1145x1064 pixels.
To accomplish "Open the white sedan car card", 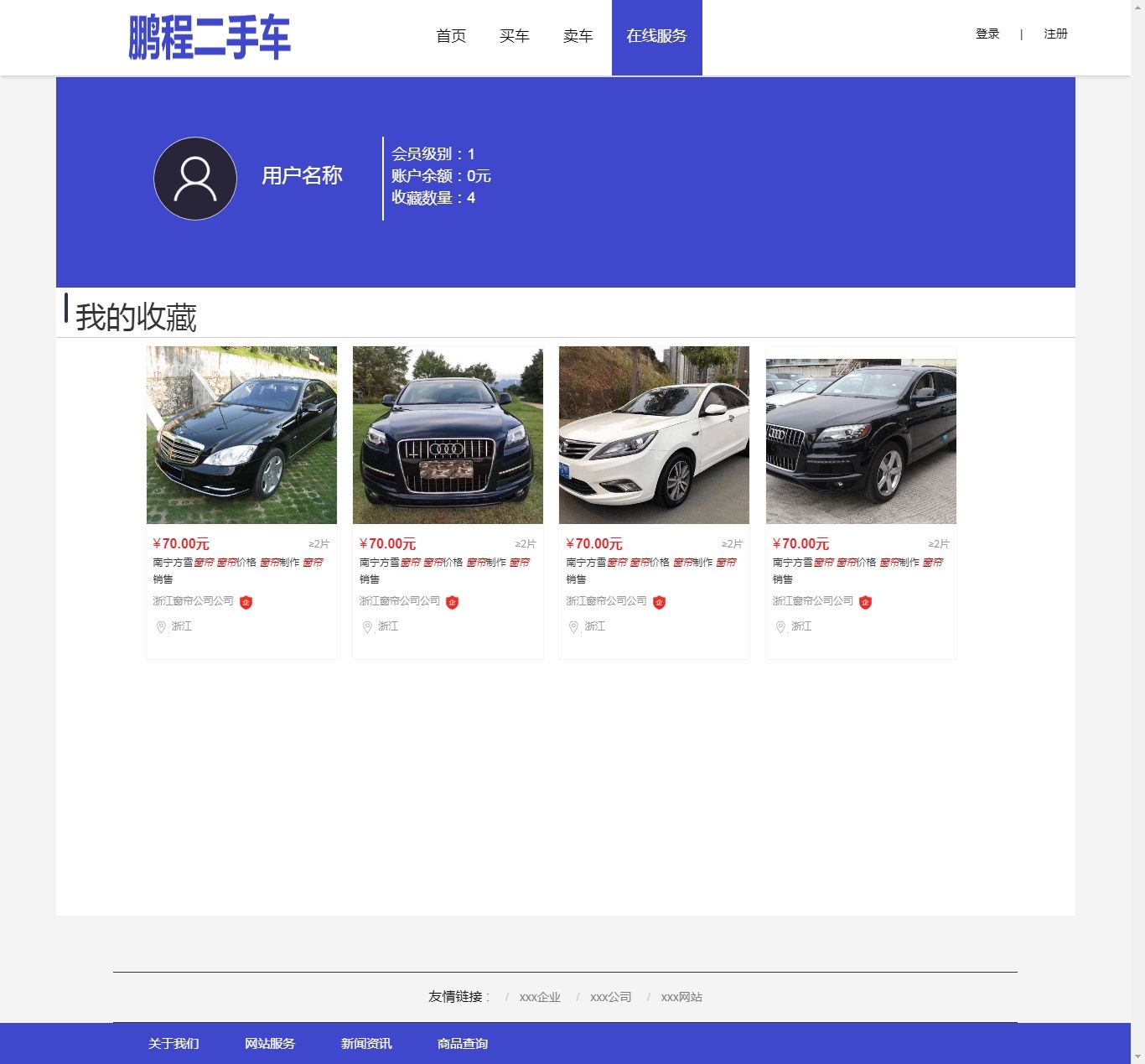I will click(654, 435).
